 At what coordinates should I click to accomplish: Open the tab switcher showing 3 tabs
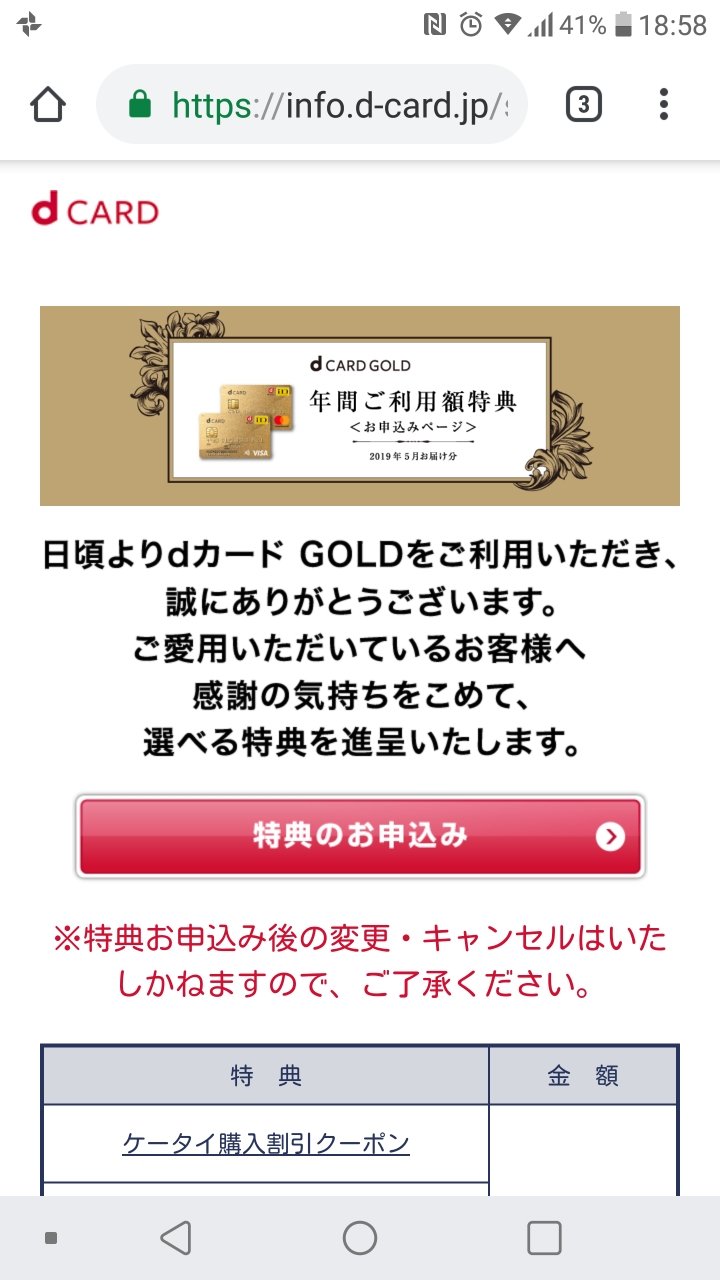(x=584, y=105)
